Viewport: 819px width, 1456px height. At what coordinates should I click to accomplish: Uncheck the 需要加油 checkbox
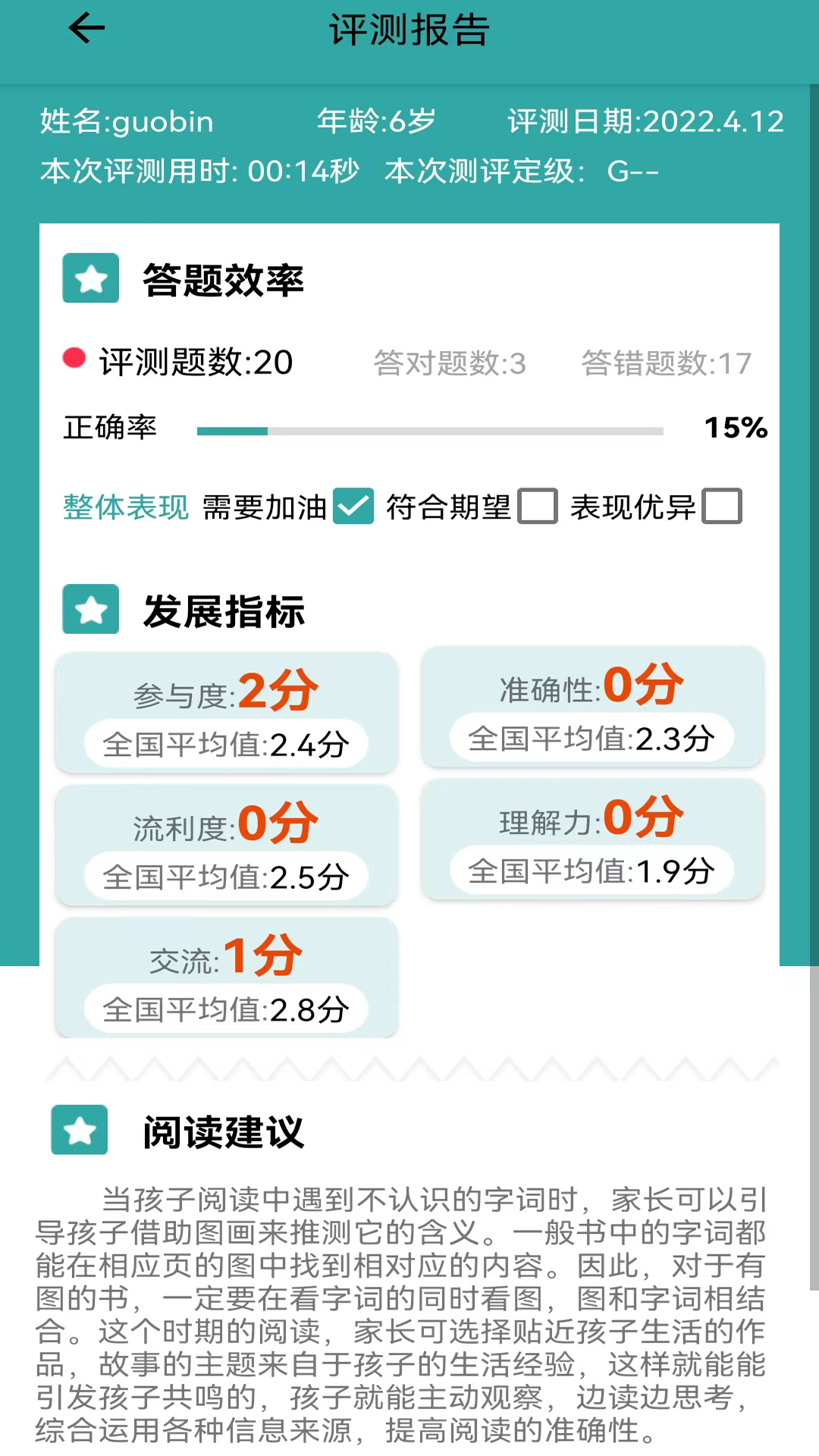coord(353,507)
